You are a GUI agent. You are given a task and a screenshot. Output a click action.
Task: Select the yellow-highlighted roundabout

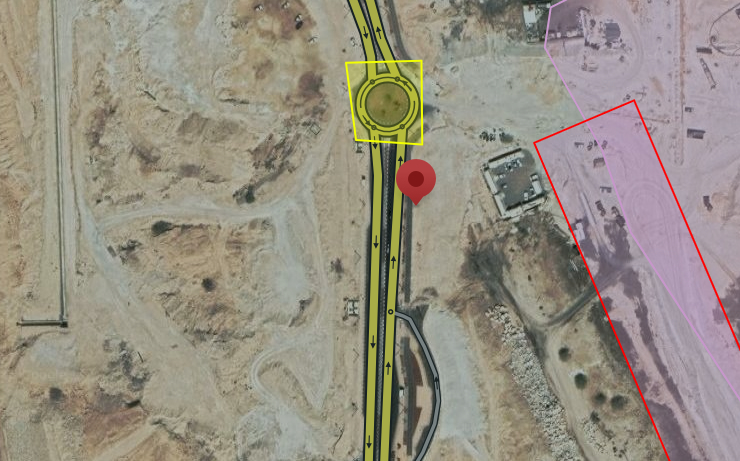[x=384, y=101]
